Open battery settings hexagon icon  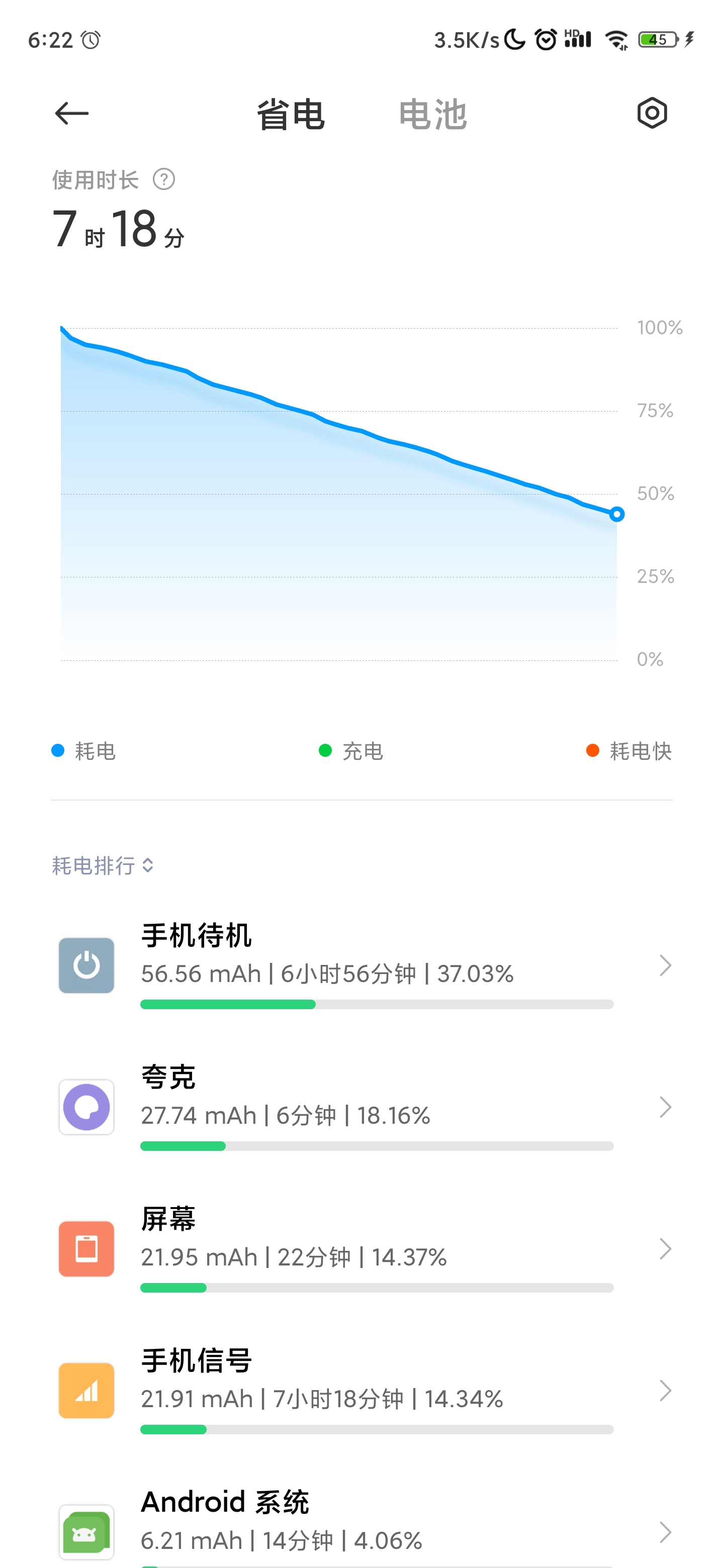(x=652, y=113)
